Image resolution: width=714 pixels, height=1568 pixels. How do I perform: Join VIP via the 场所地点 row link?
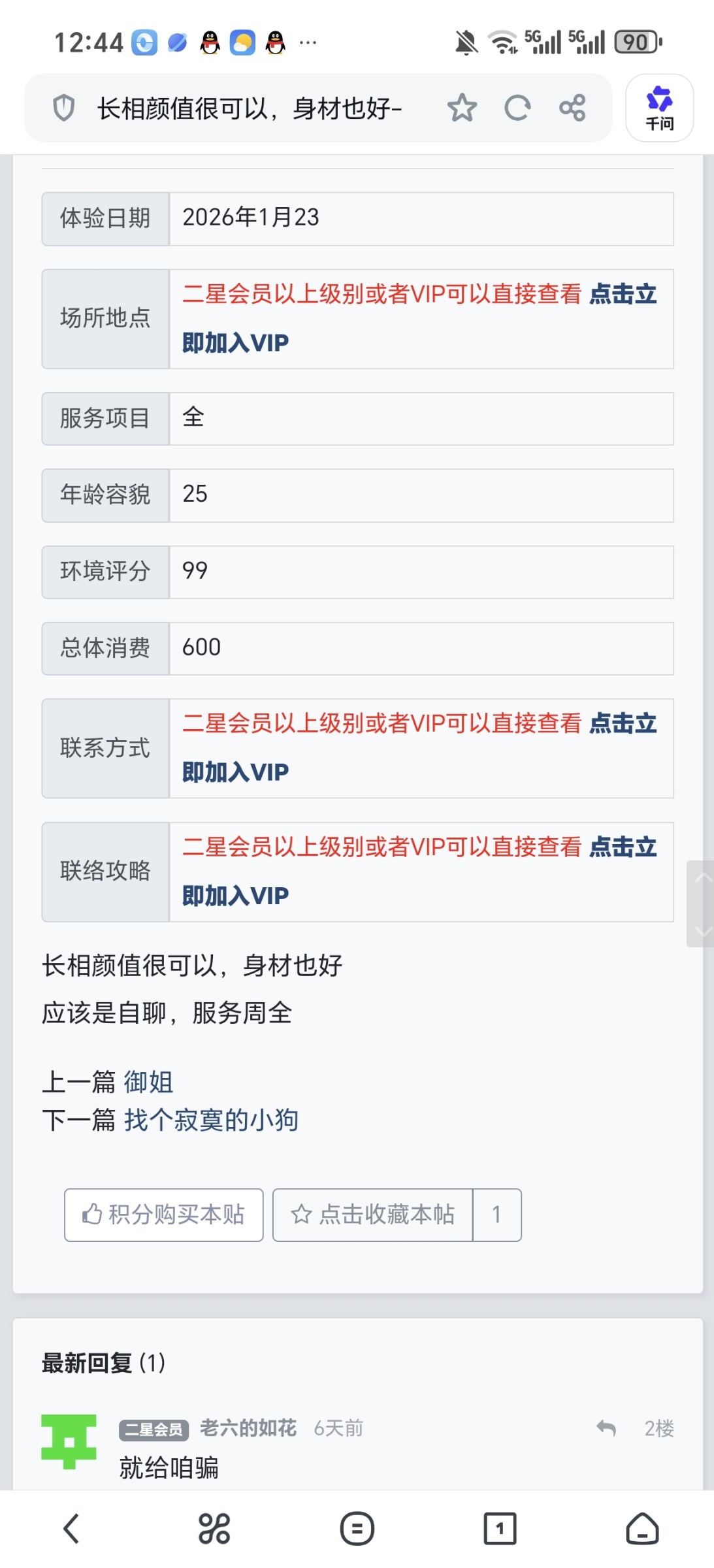pyautogui.click(x=235, y=343)
